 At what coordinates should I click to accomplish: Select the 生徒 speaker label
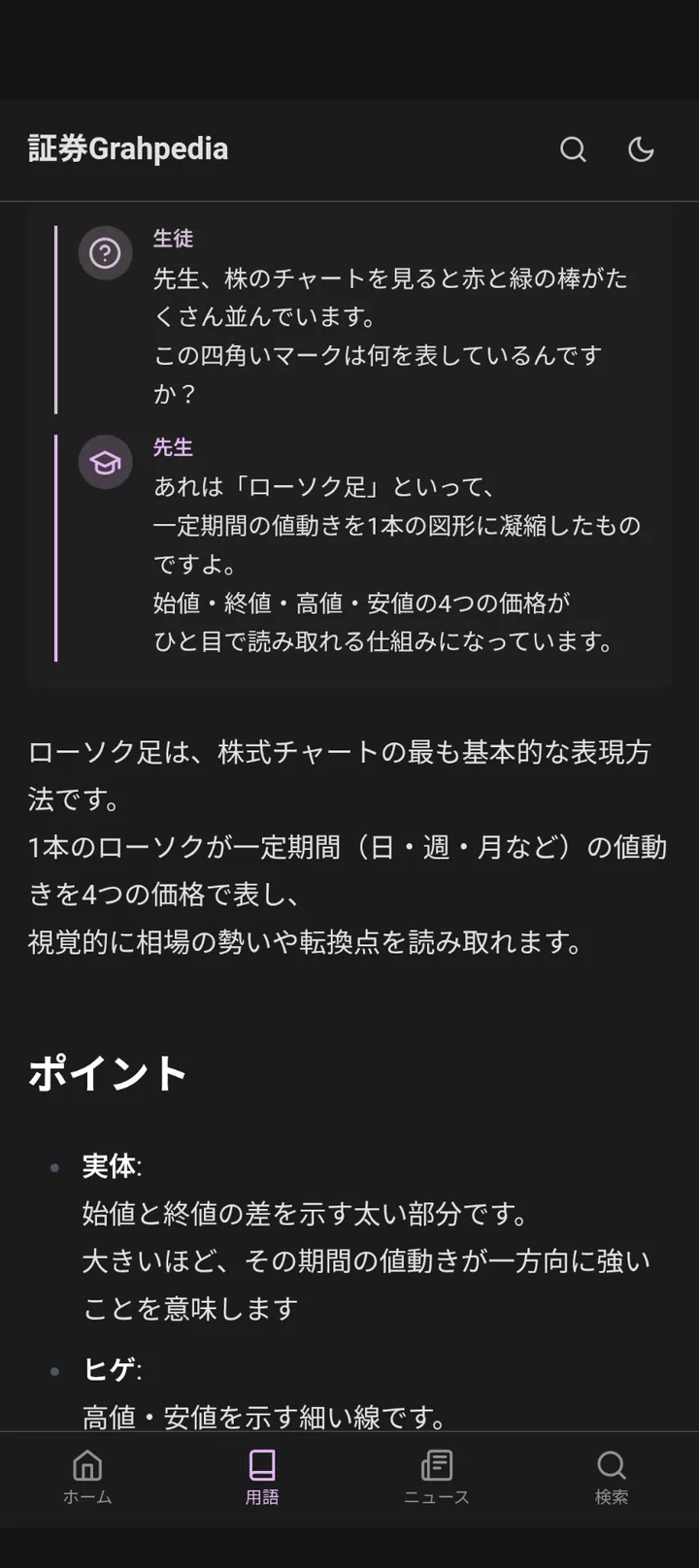coord(174,239)
